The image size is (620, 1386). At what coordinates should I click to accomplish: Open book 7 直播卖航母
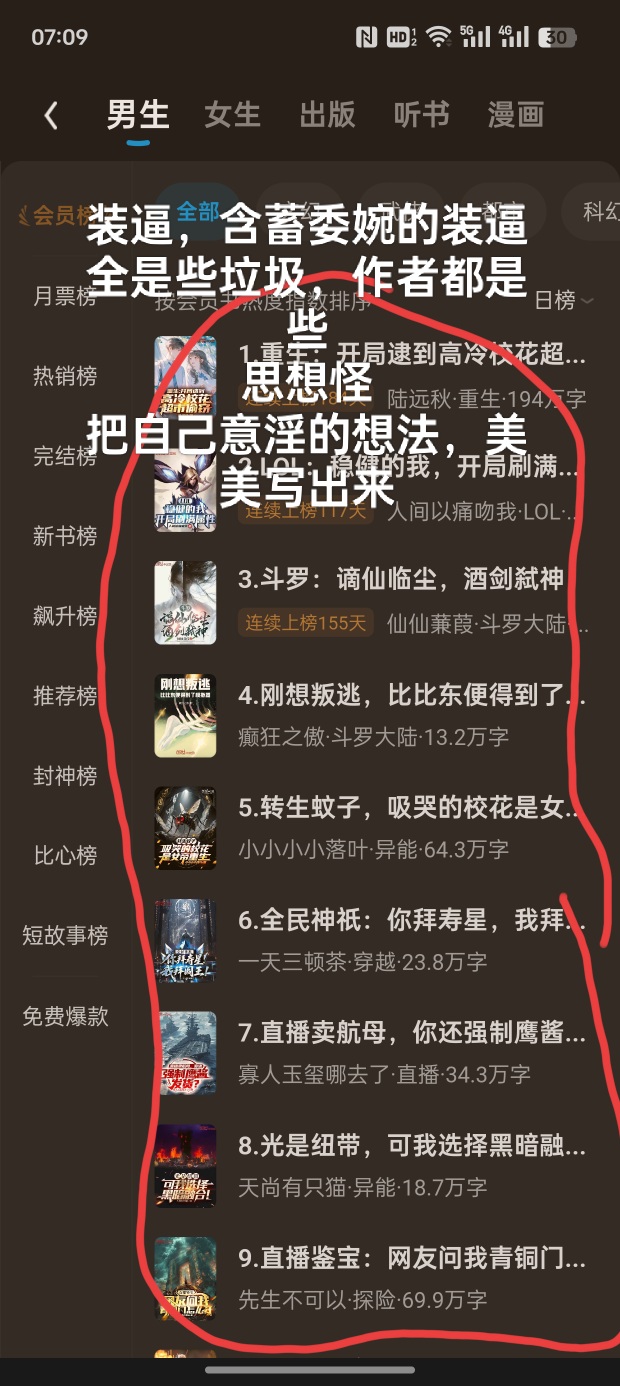[410, 1032]
